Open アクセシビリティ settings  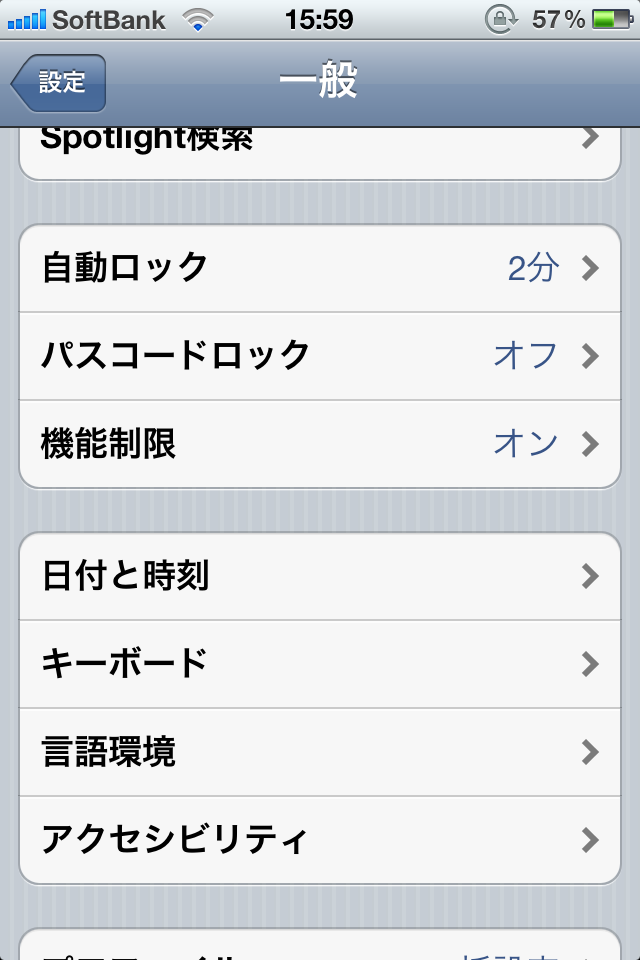click(320, 840)
